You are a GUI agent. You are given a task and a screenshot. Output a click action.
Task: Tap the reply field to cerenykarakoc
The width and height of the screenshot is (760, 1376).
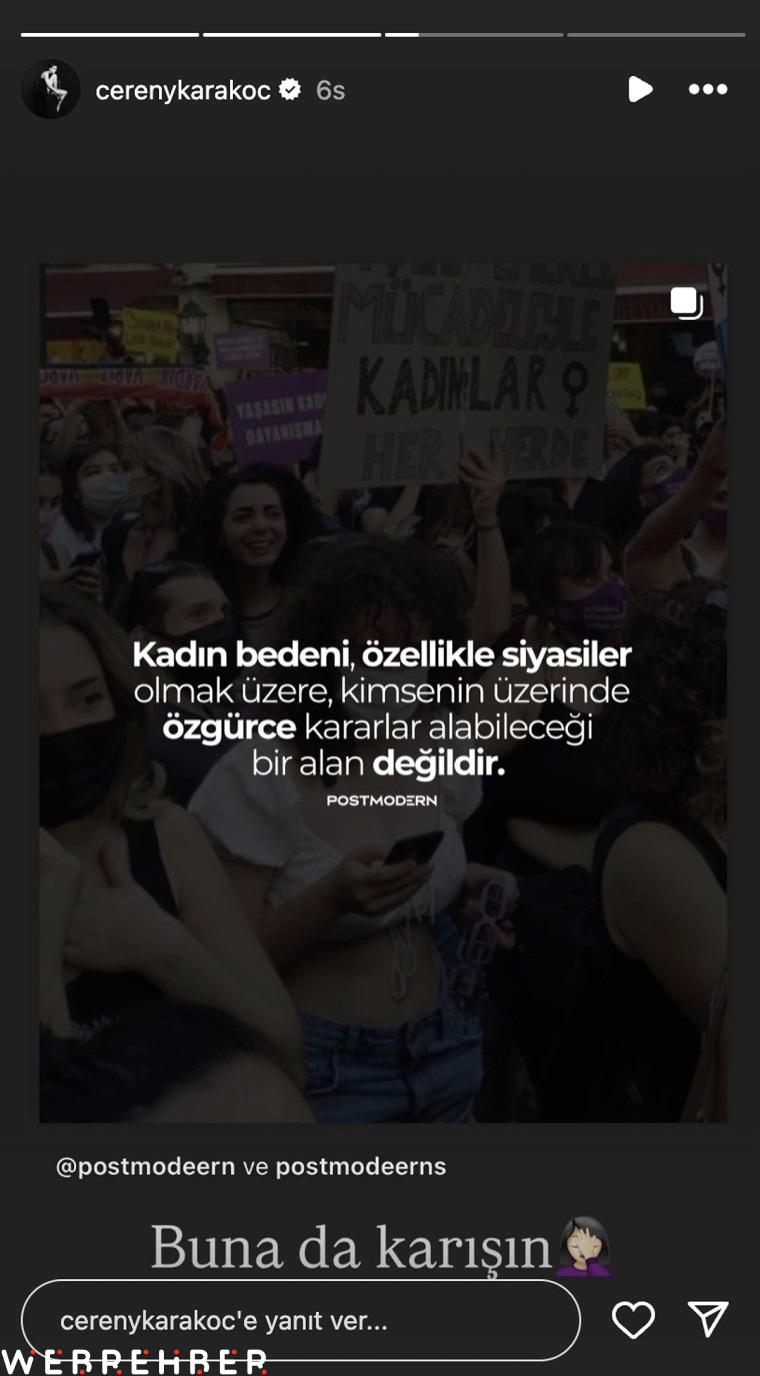click(300, 1320)
